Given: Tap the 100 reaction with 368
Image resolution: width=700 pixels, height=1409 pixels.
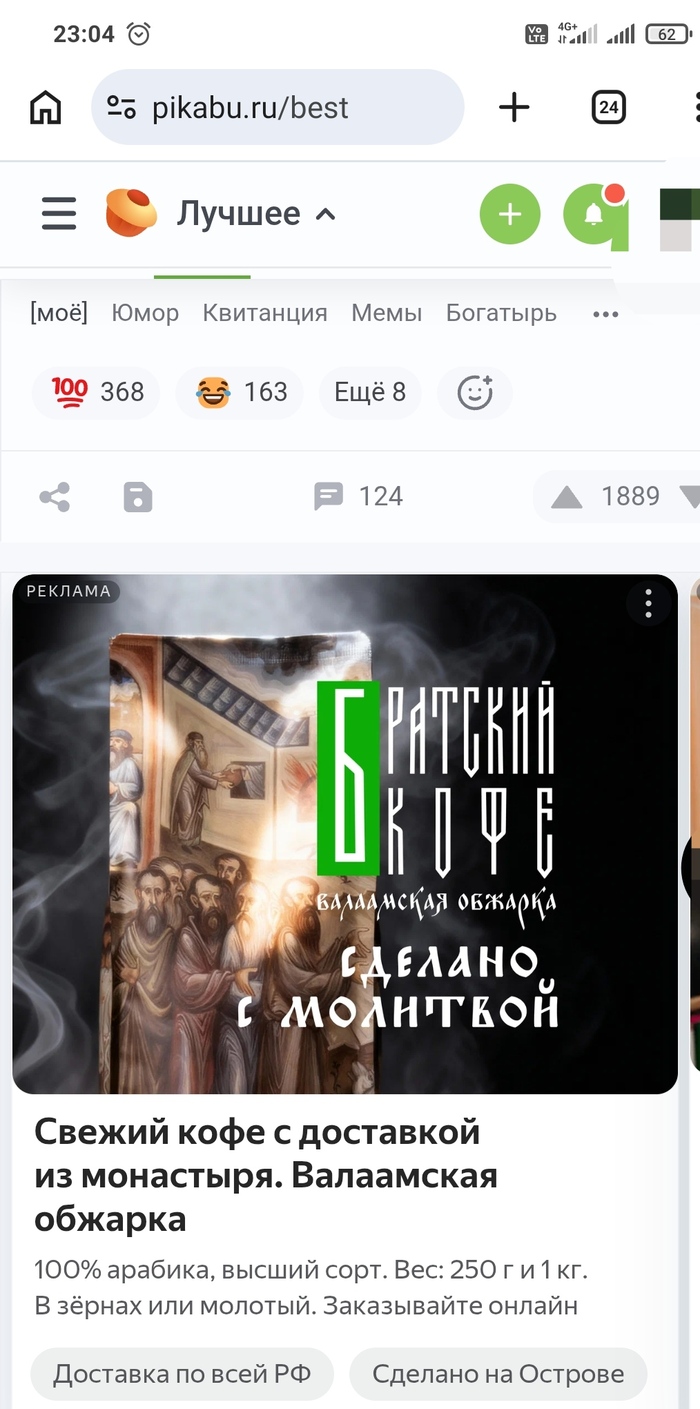Looking at the screenshot, I should point(98,392).
